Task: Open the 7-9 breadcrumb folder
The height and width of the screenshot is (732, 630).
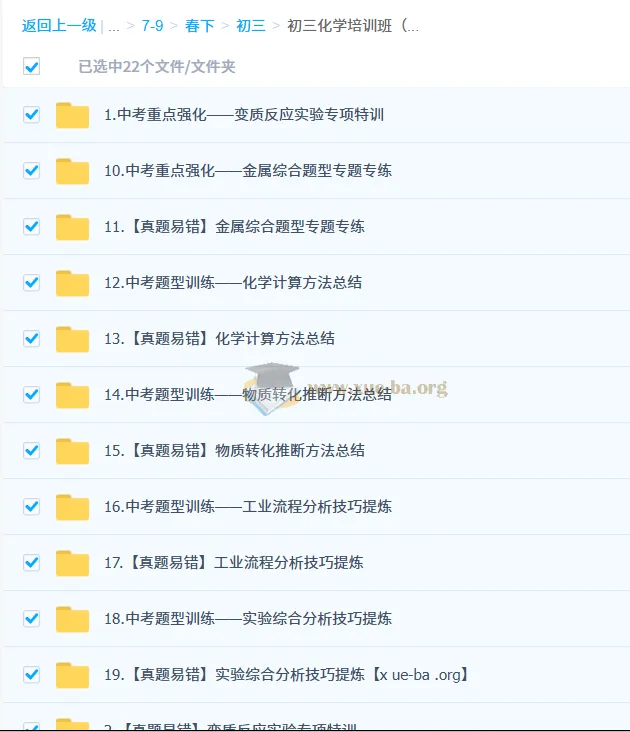Action: click(152, 26)
